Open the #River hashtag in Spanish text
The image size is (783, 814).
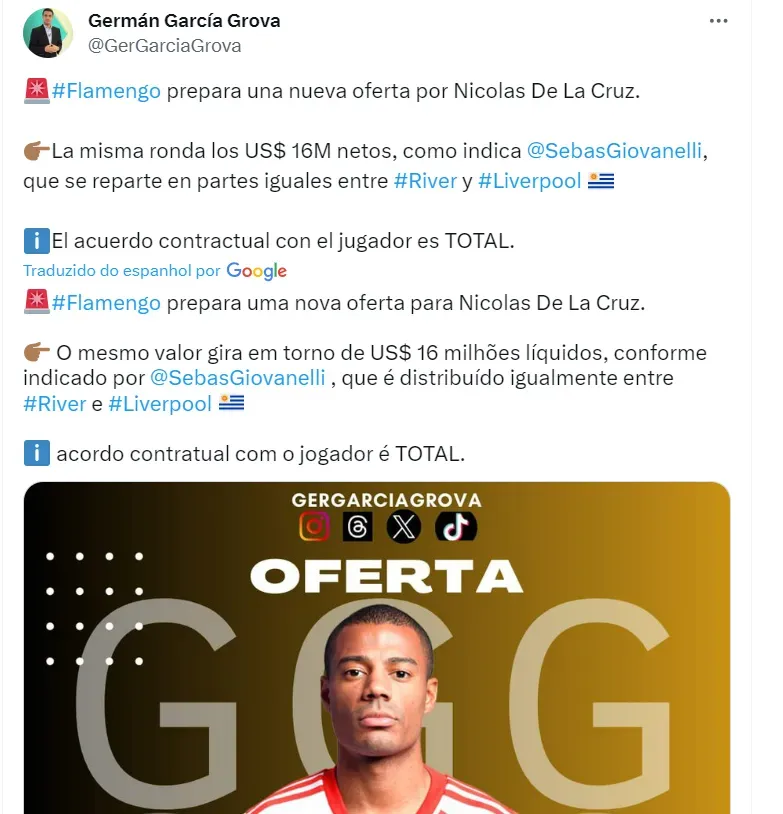[425, 182]
